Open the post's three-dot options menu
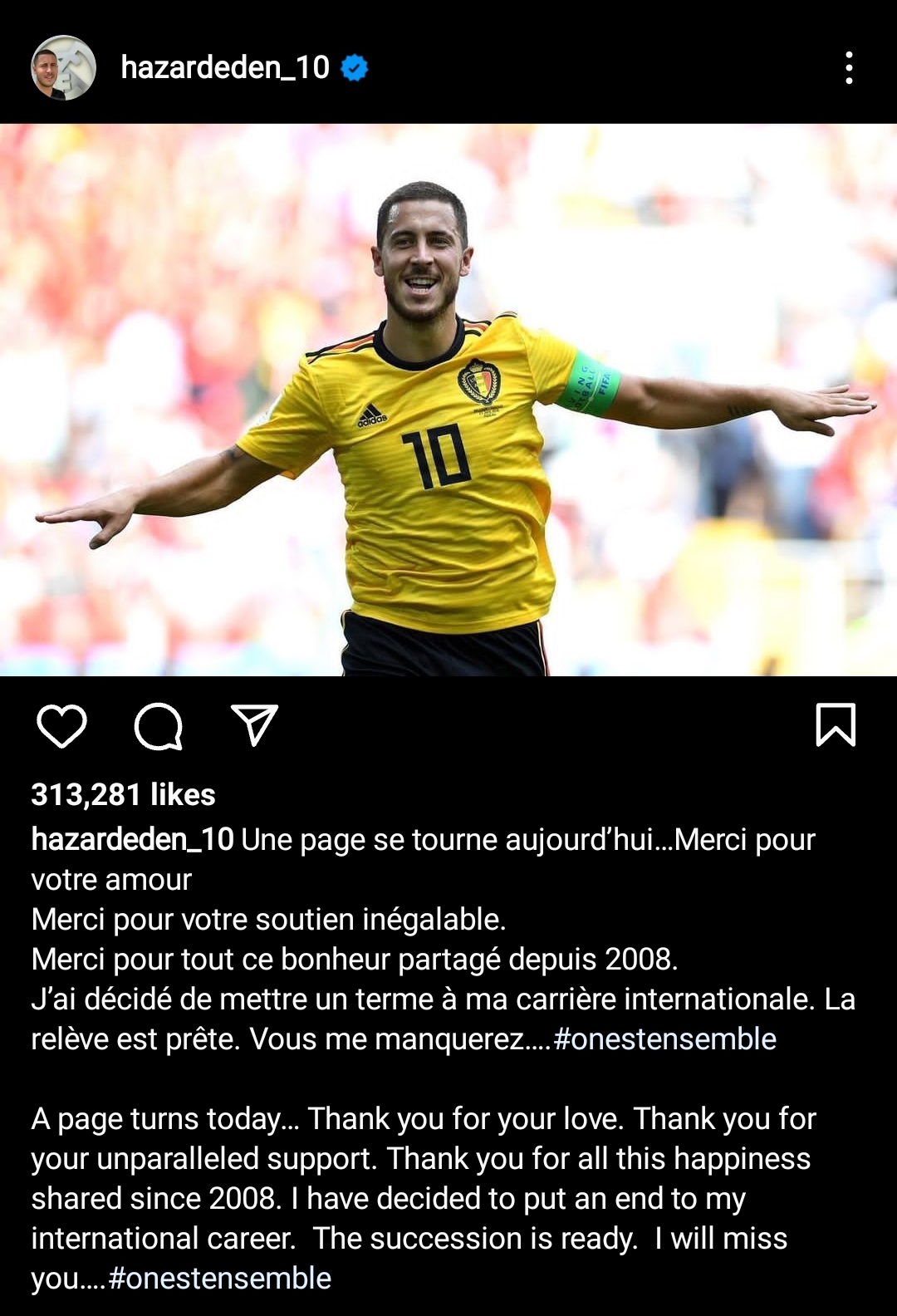Screen dimensions: 897x1316 (848, 68)
